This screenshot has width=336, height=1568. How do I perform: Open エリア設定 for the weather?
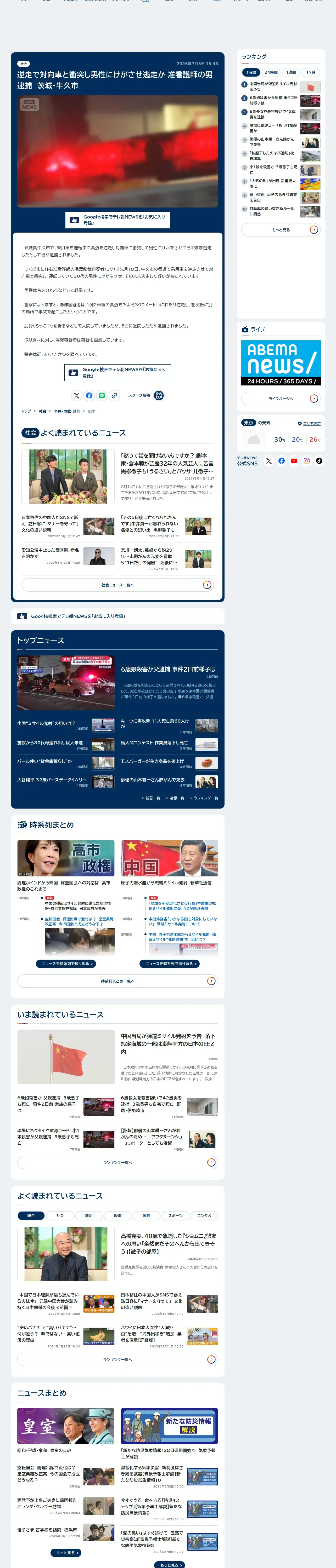click(309, 424)
